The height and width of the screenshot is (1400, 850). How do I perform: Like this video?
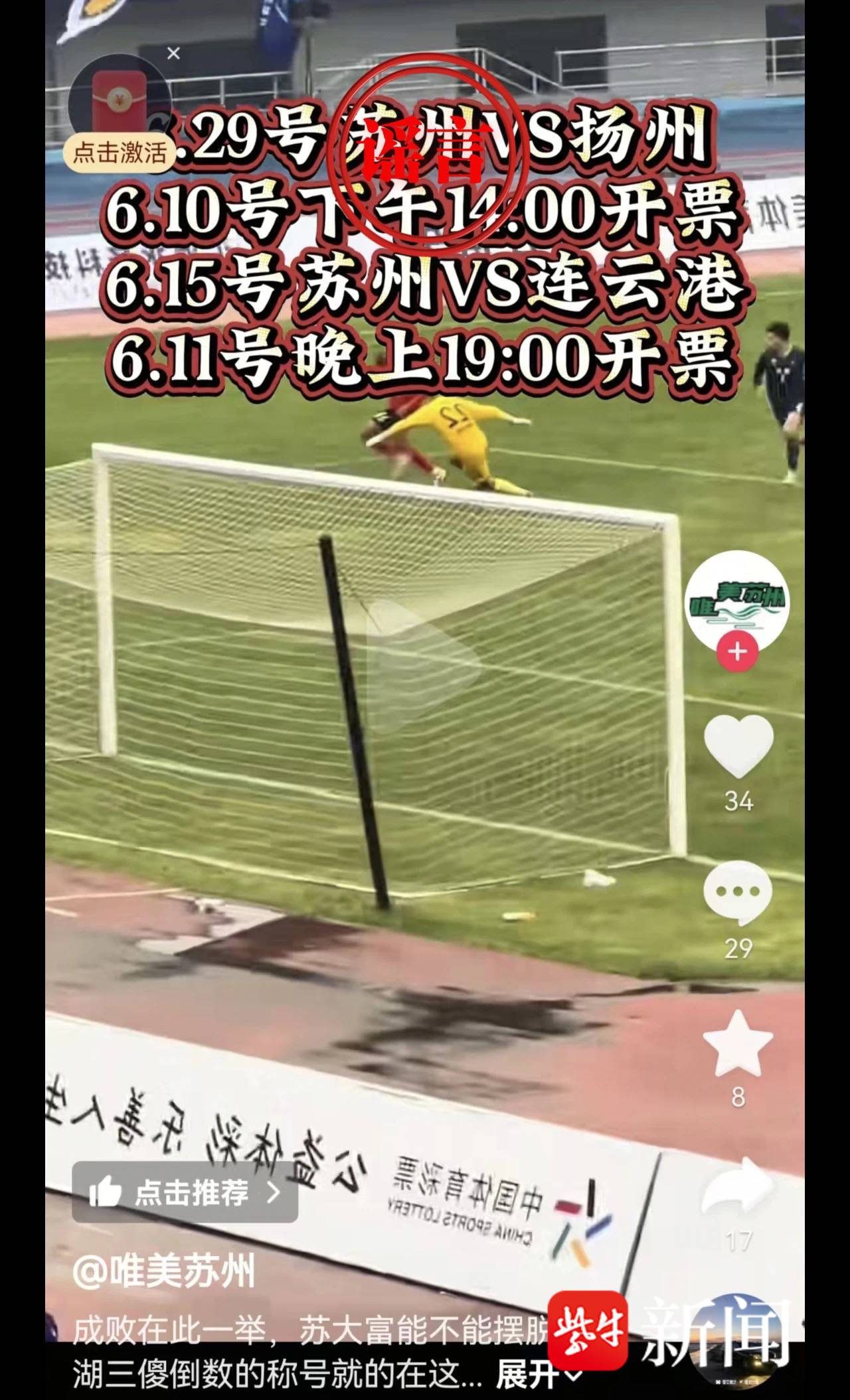click(x=738, y=746)
